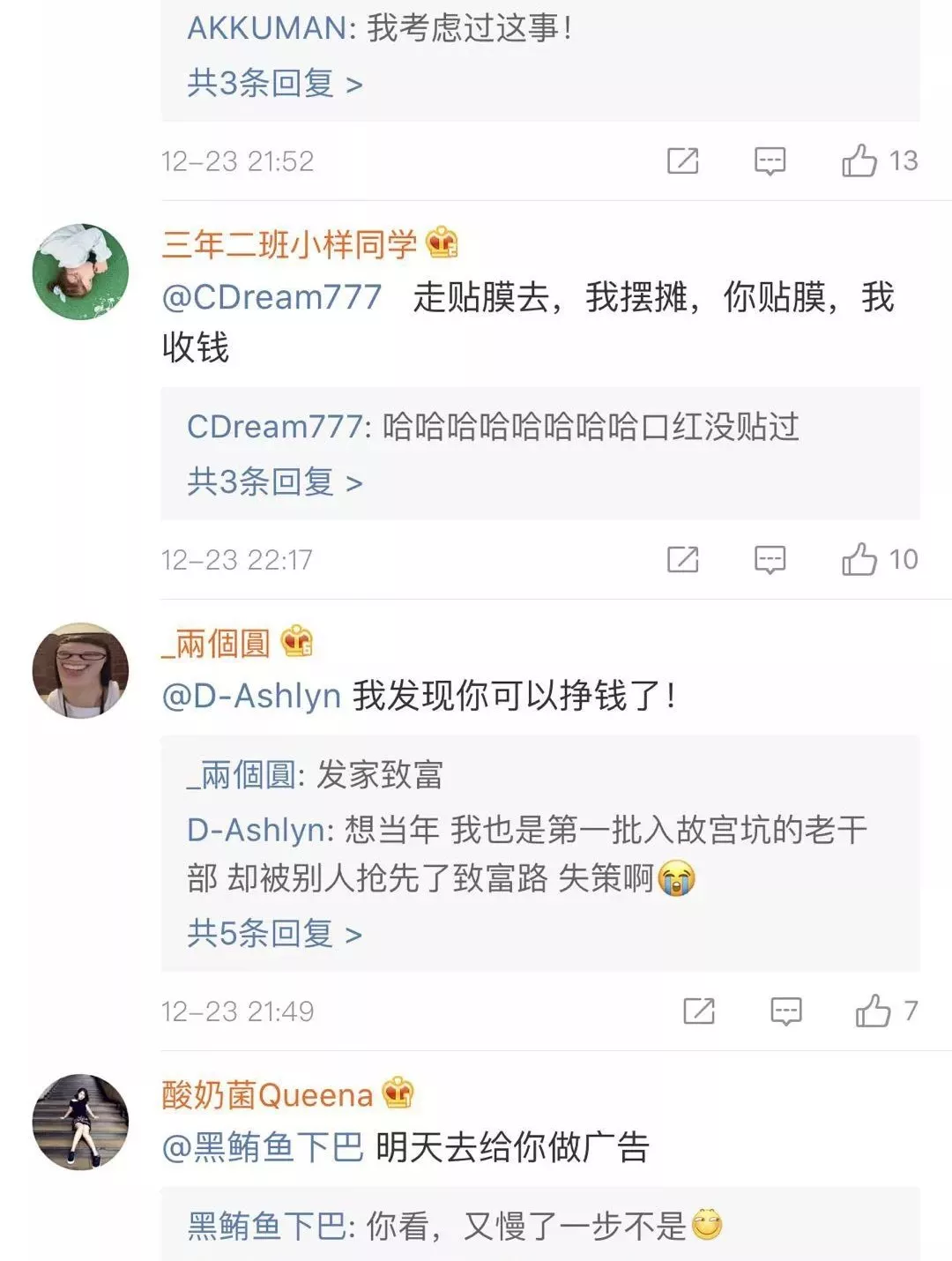Repost 三年二班小样同学's comment
The width and height of the screenshot is (952, 1261).
coord(683,560)
